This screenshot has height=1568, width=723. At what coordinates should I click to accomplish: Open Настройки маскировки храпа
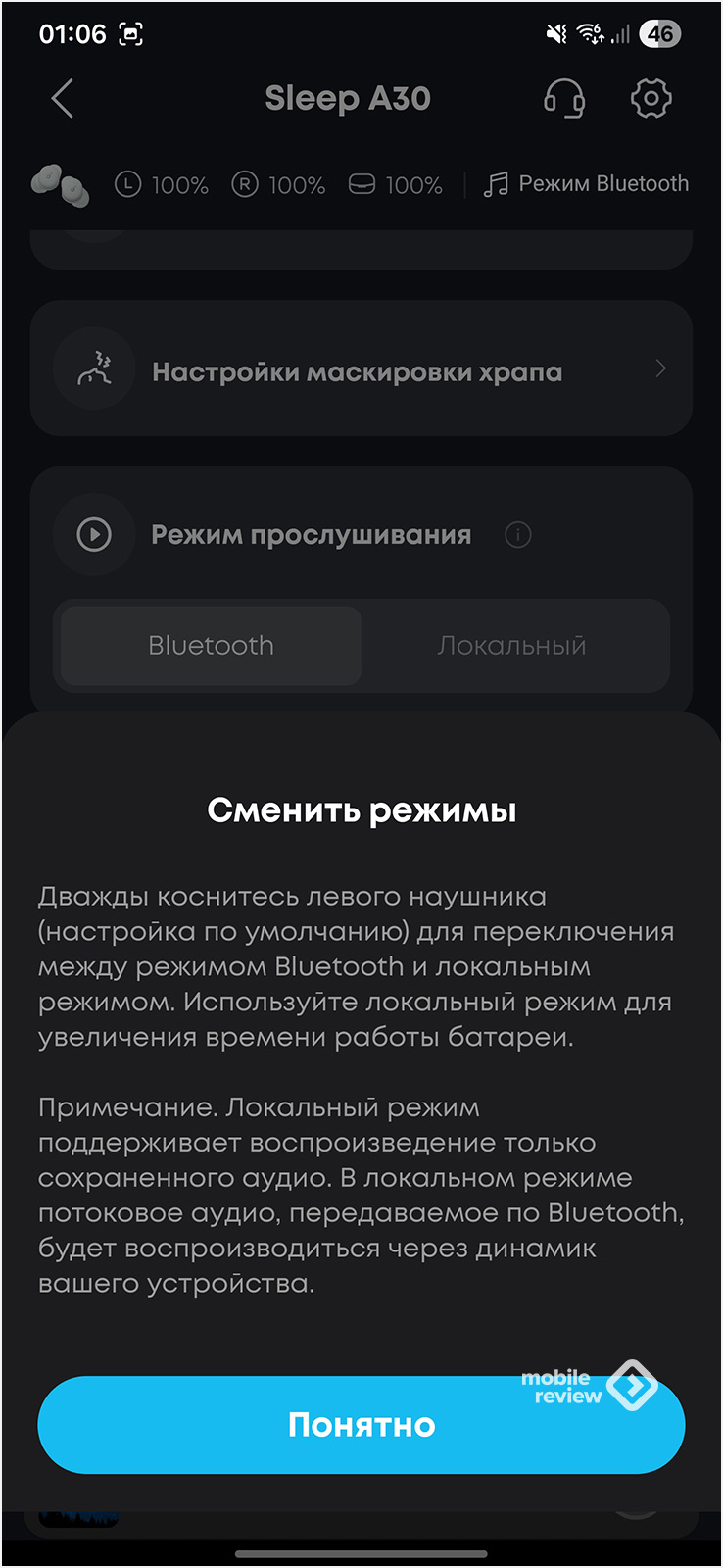click(361, 369)
